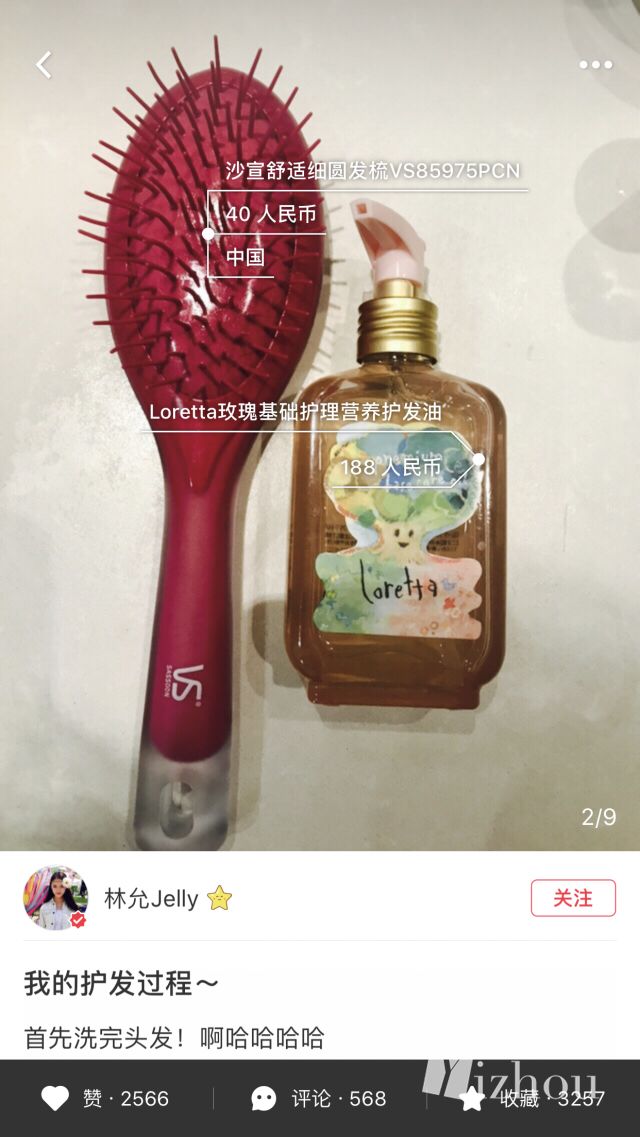The image size is (640, 1137).
Task: Like this post (赞)
Action: [x=105, y=1098]
